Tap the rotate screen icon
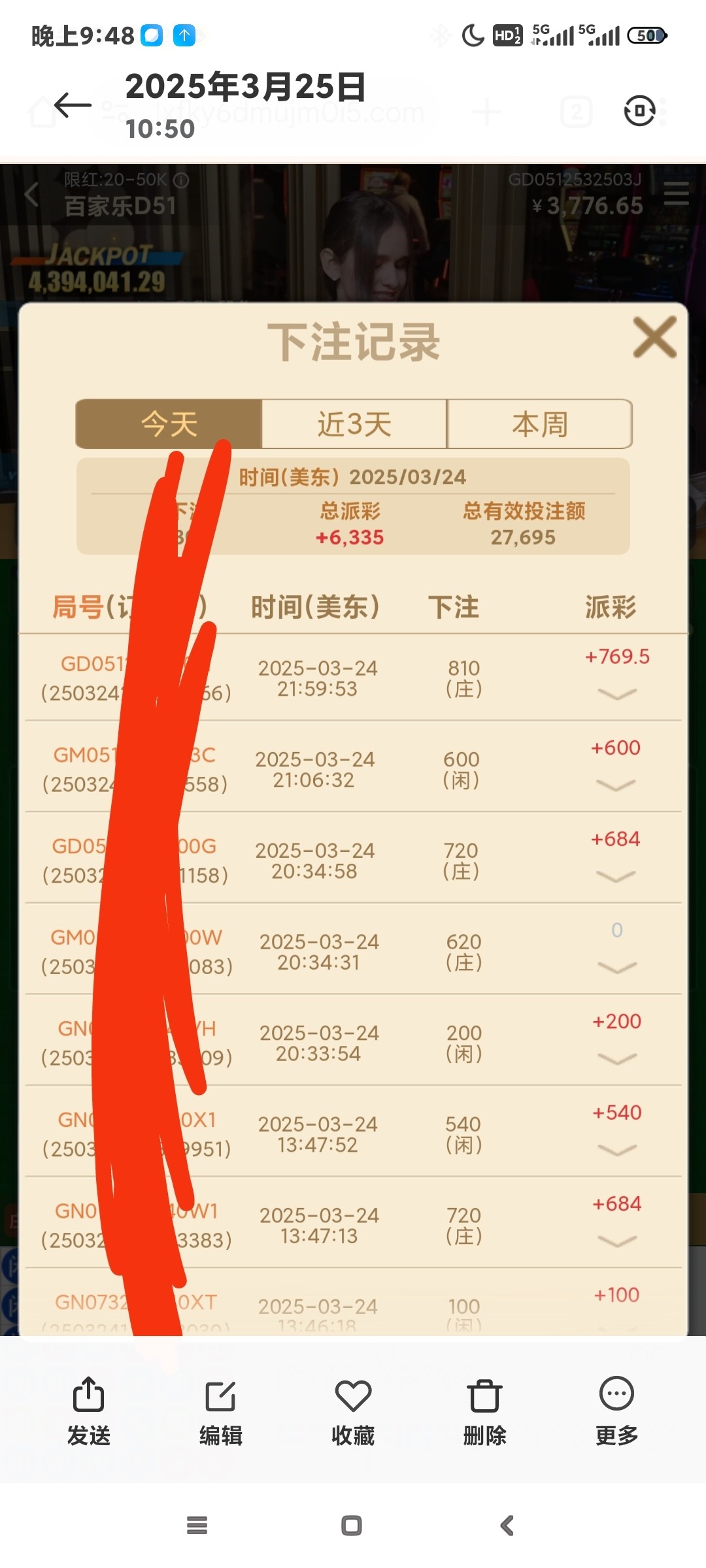Screen dimensions: 706x1568 (639, 110)
